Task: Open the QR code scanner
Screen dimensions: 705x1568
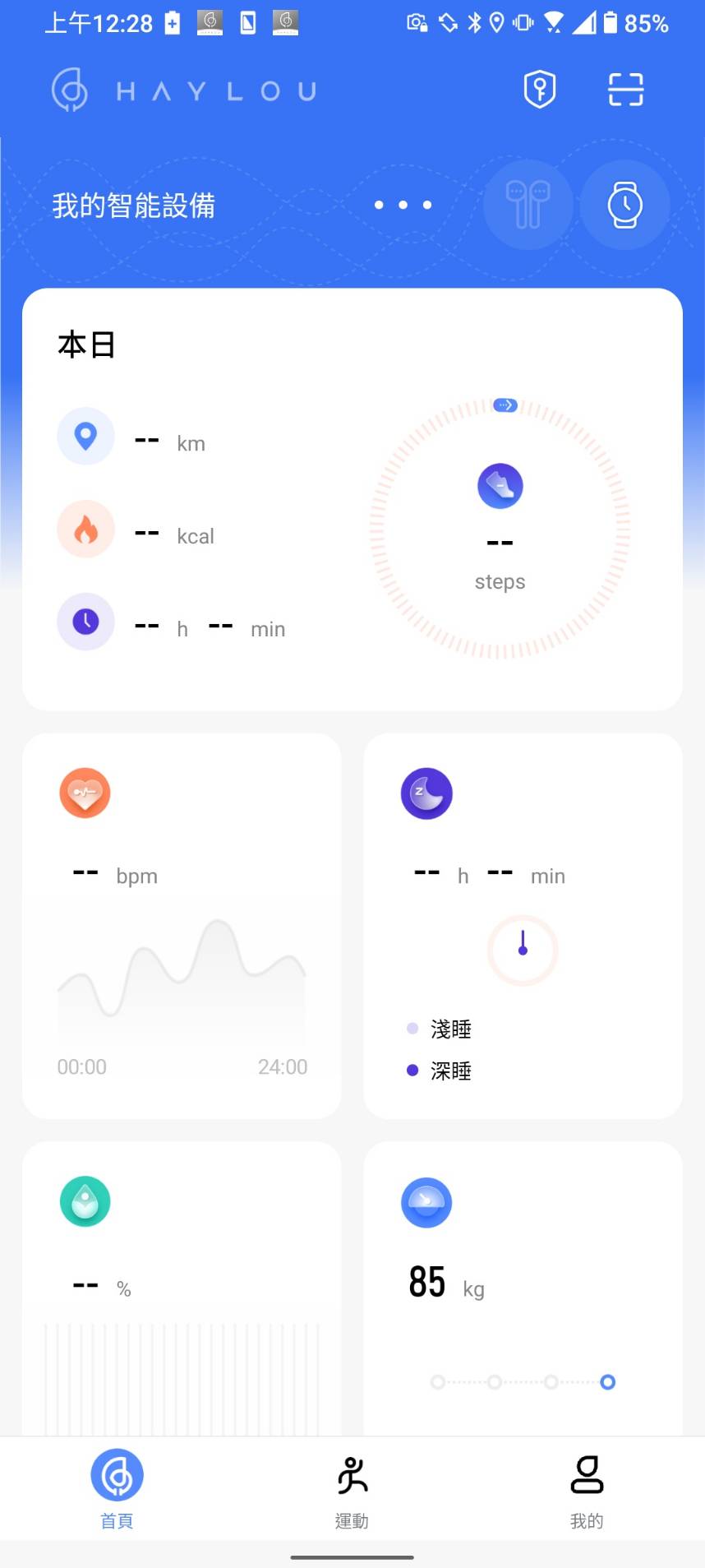Action: (x=625, y=90)
